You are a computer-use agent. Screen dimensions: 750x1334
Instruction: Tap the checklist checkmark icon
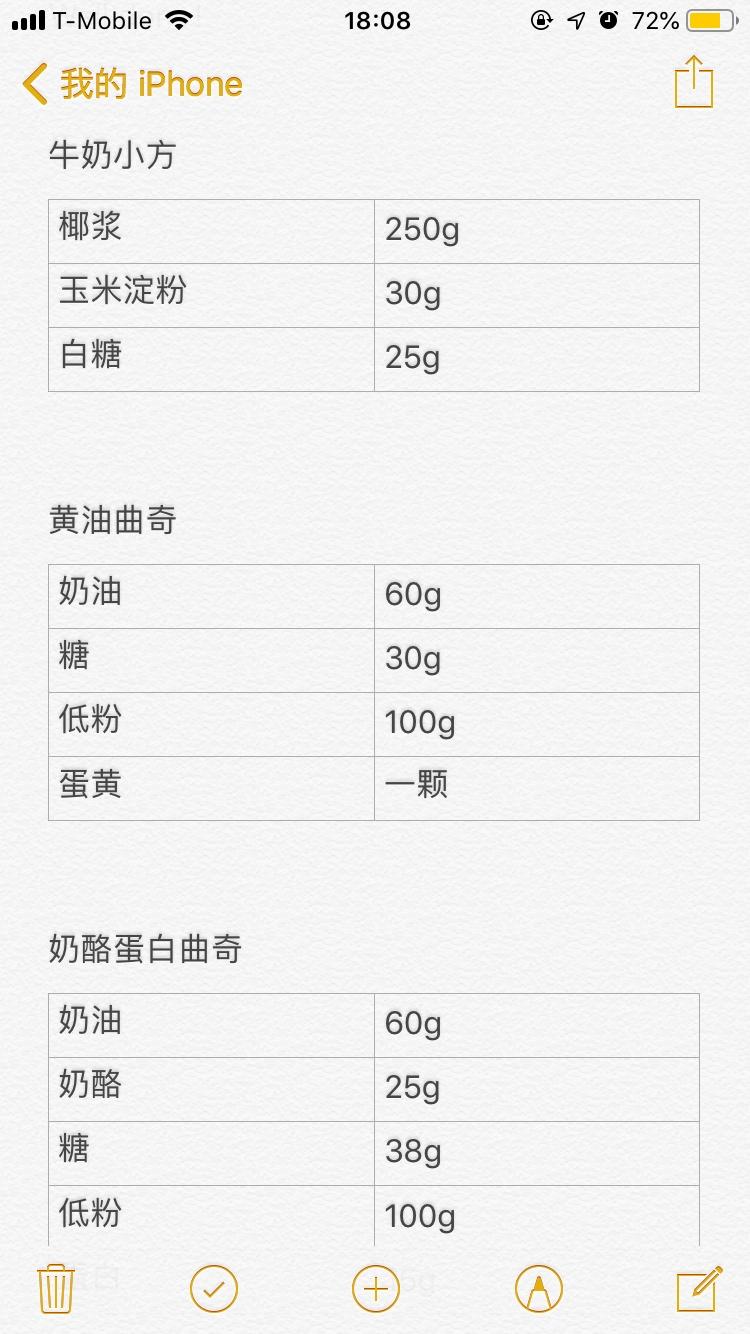point(214,1290)
